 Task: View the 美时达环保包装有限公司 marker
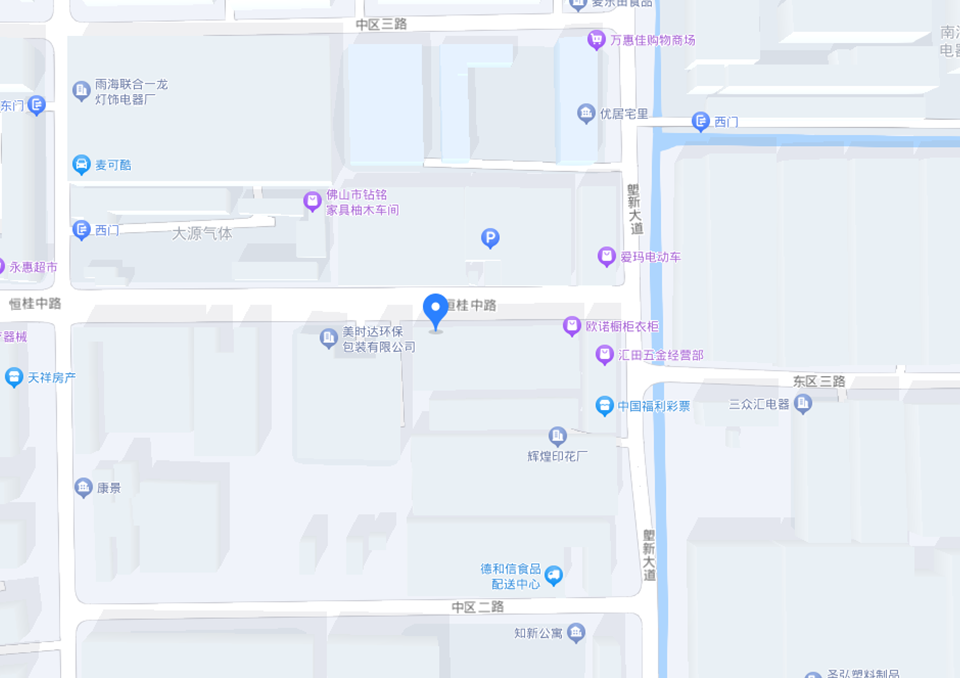[x=328, y=338]
